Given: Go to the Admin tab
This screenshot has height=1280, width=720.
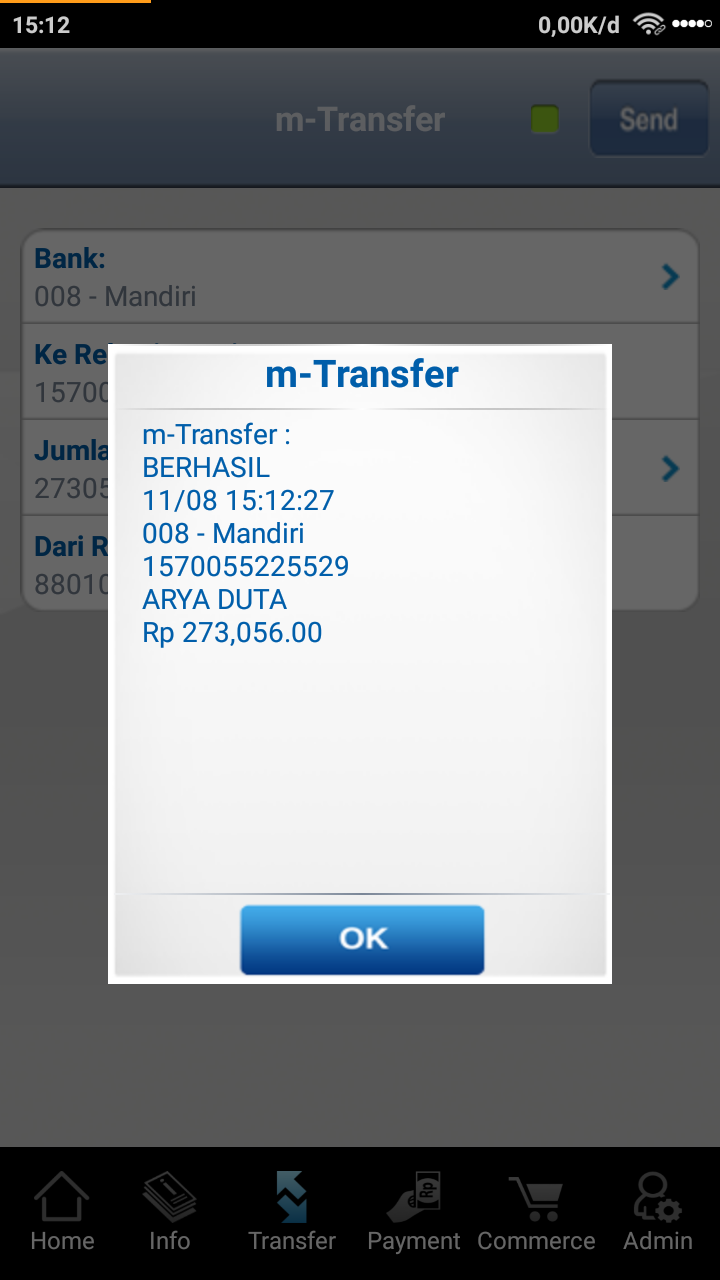Looking at the screenshot, I should click(657, 1212).
